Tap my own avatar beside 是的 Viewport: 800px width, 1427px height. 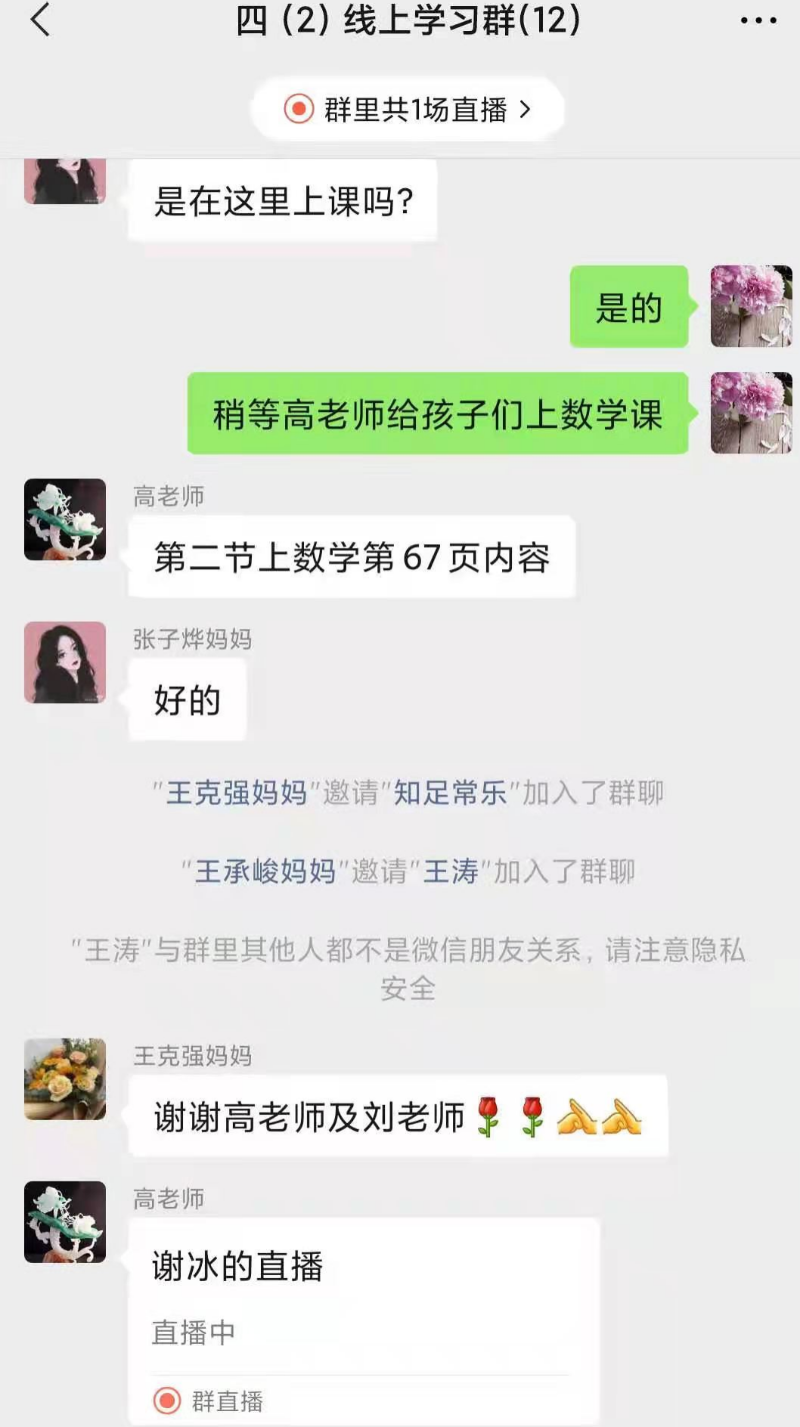pyautogui.click(x=751, y=306)
